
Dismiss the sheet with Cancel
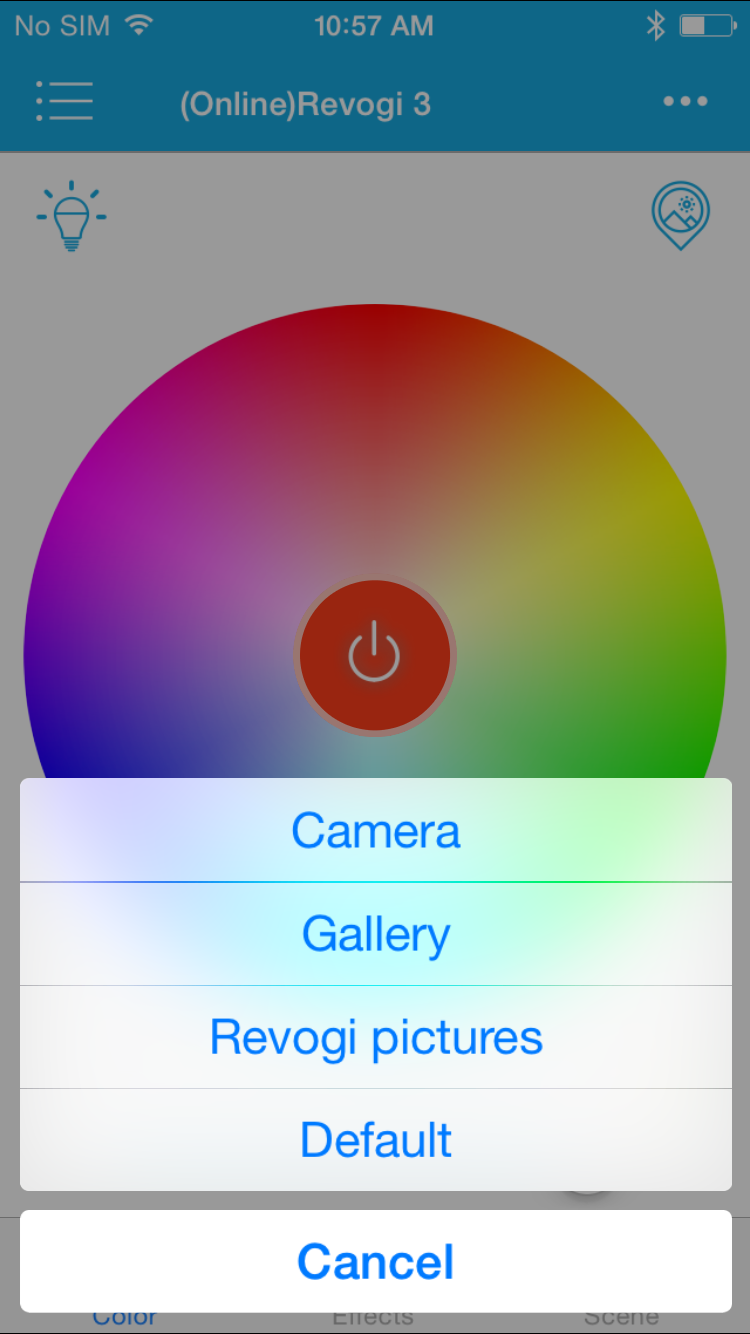coord(375,1261)
